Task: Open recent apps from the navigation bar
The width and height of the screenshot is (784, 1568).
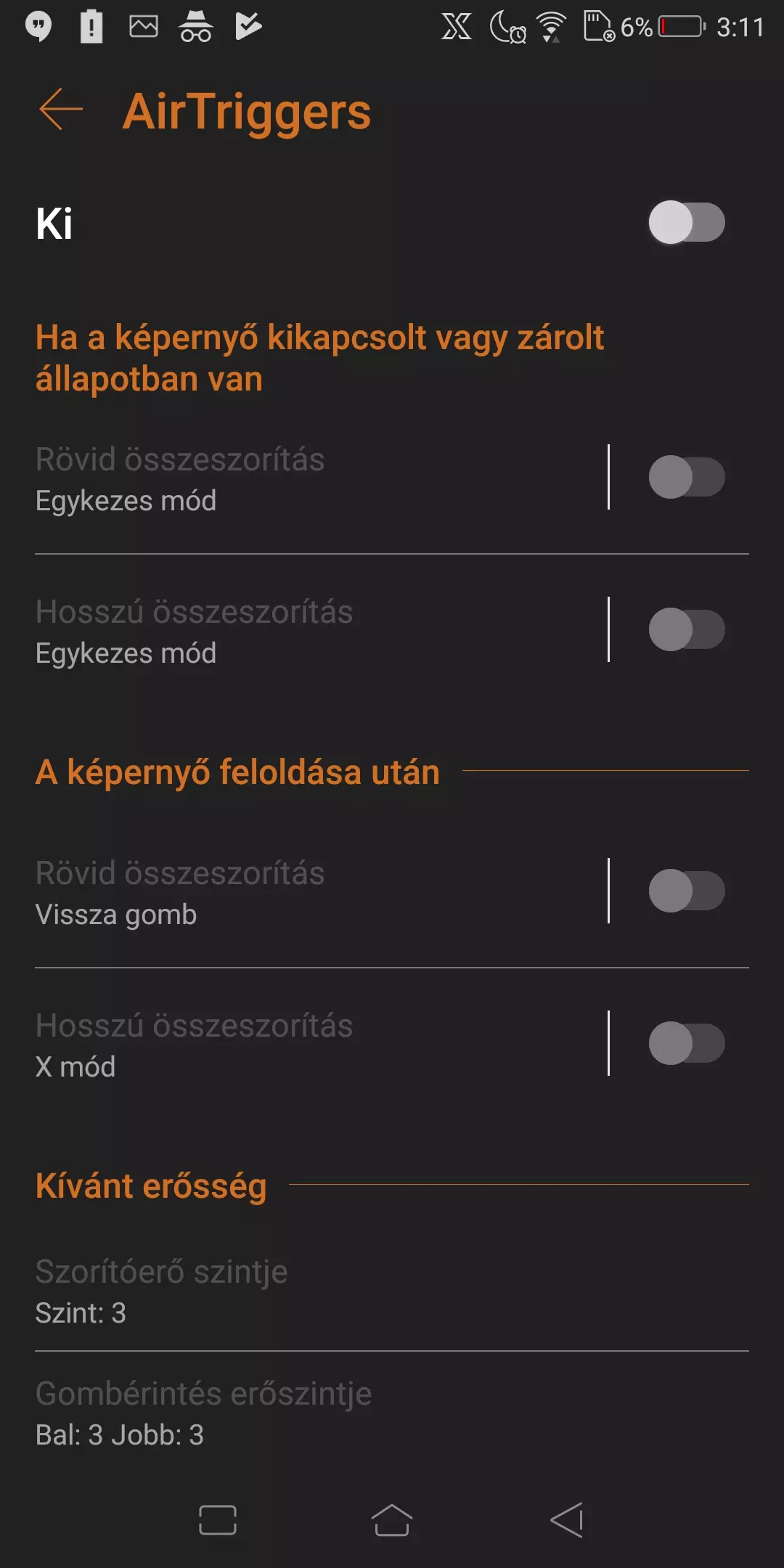Action: (x=218, y=1520)
